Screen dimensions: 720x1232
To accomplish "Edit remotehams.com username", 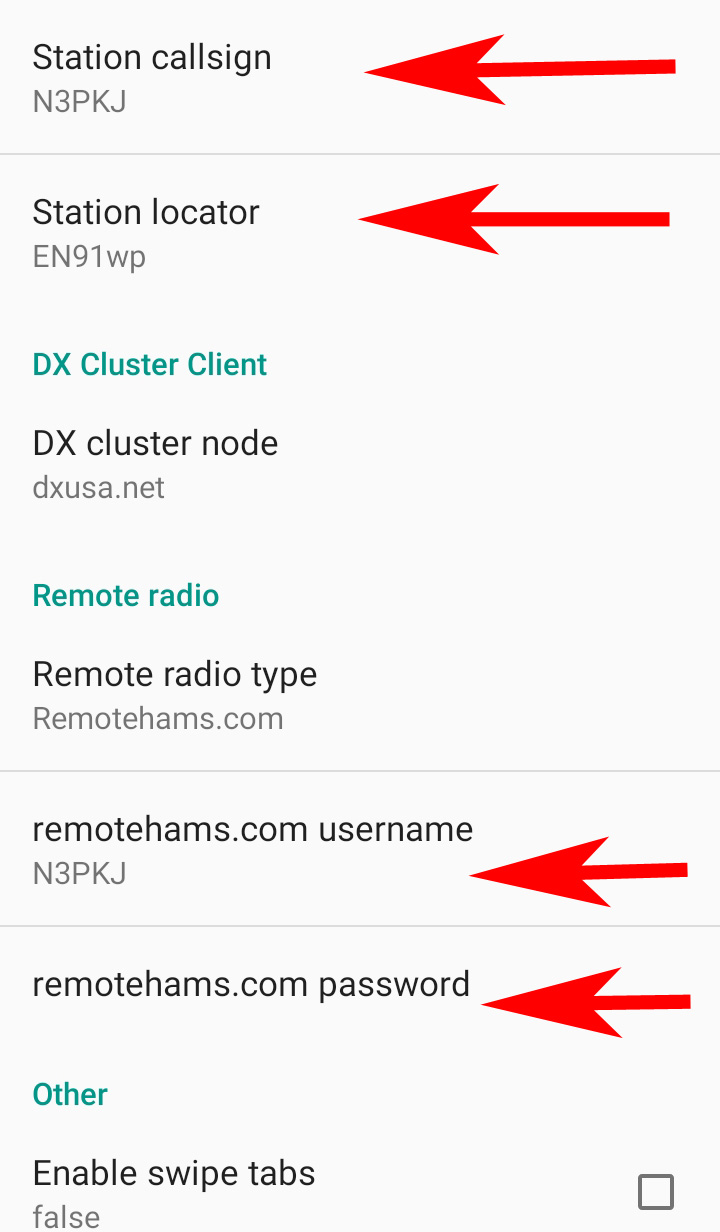I will click(x=360, y=849).
